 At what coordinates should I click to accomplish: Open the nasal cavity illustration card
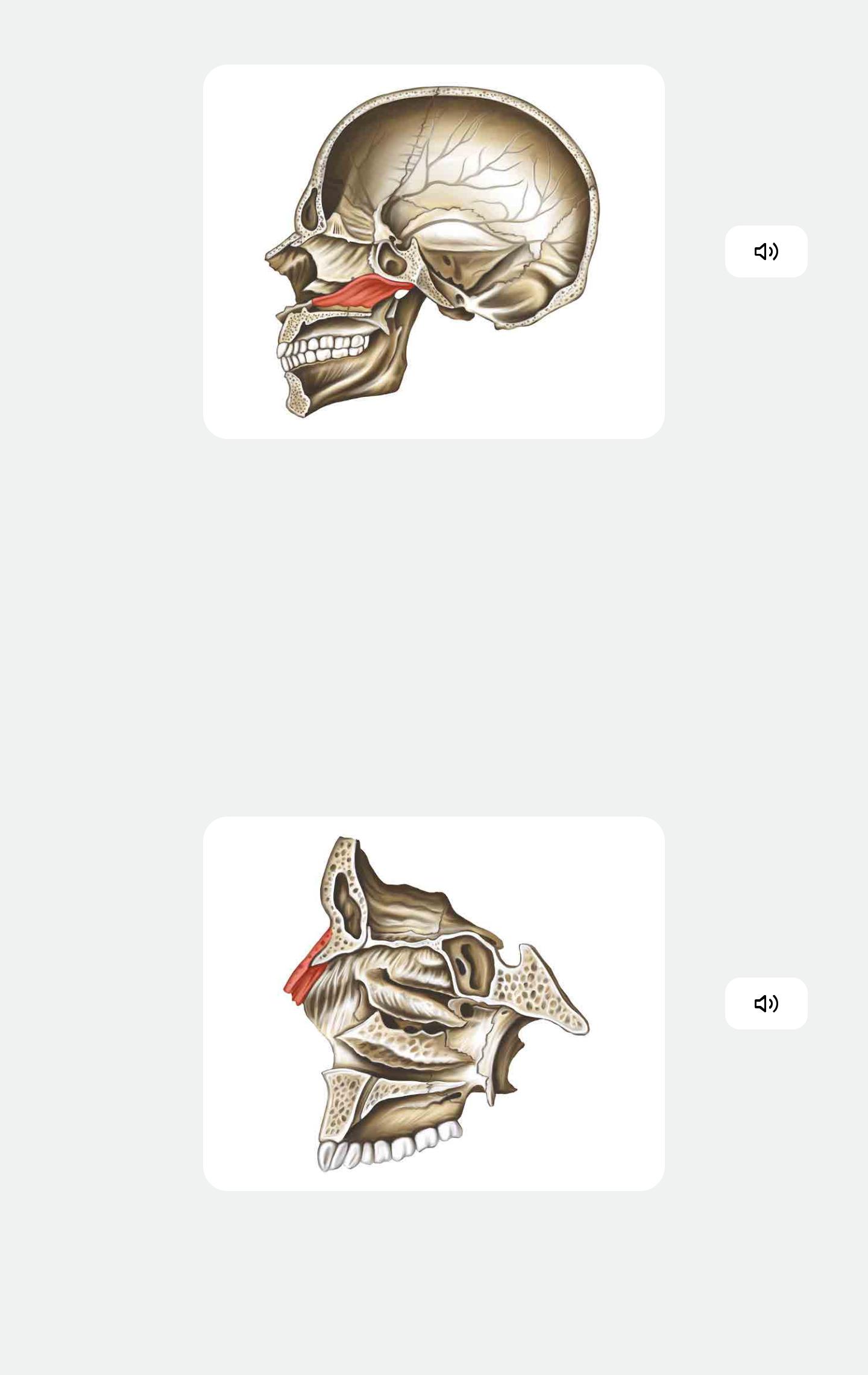(433, 1004)
